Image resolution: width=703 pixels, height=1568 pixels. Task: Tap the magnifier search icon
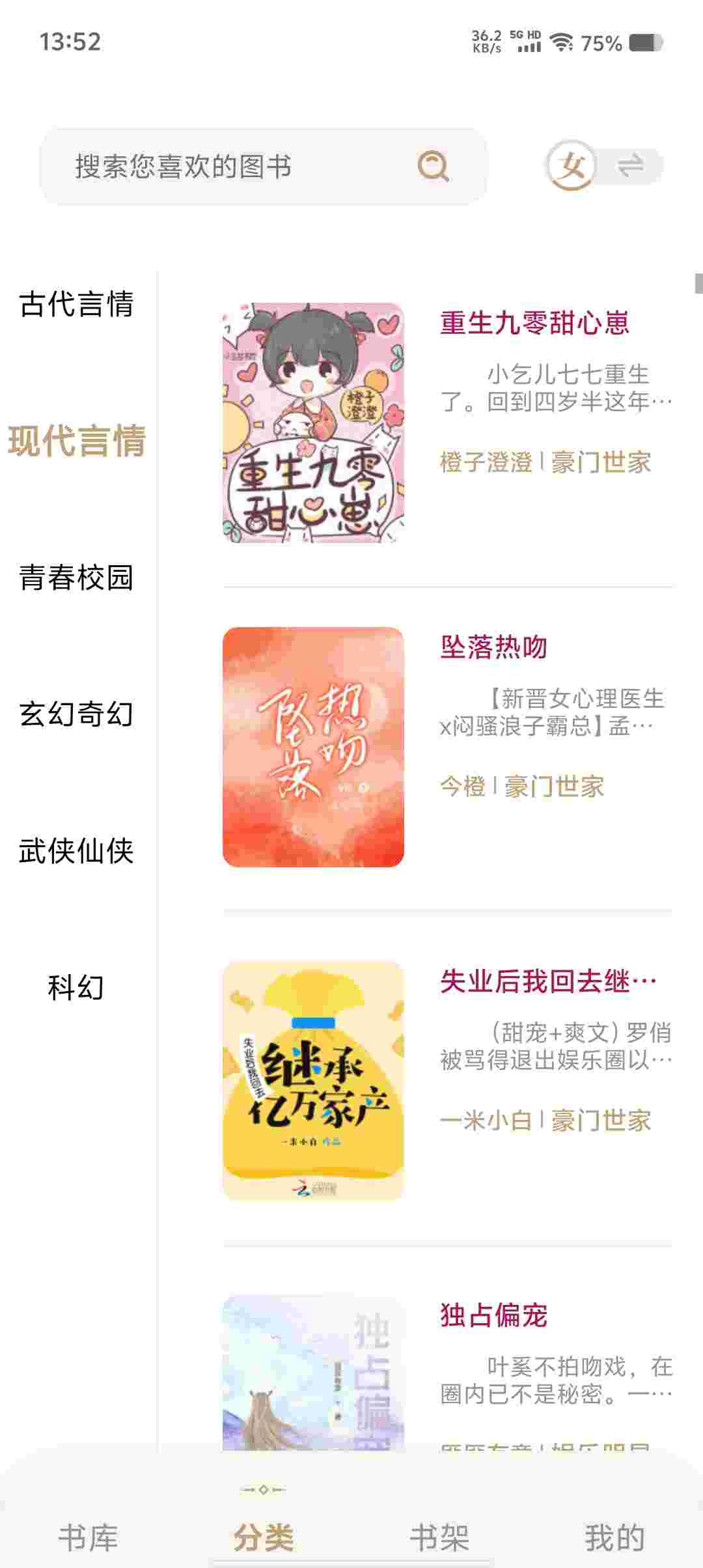click(x=433, y=167)
